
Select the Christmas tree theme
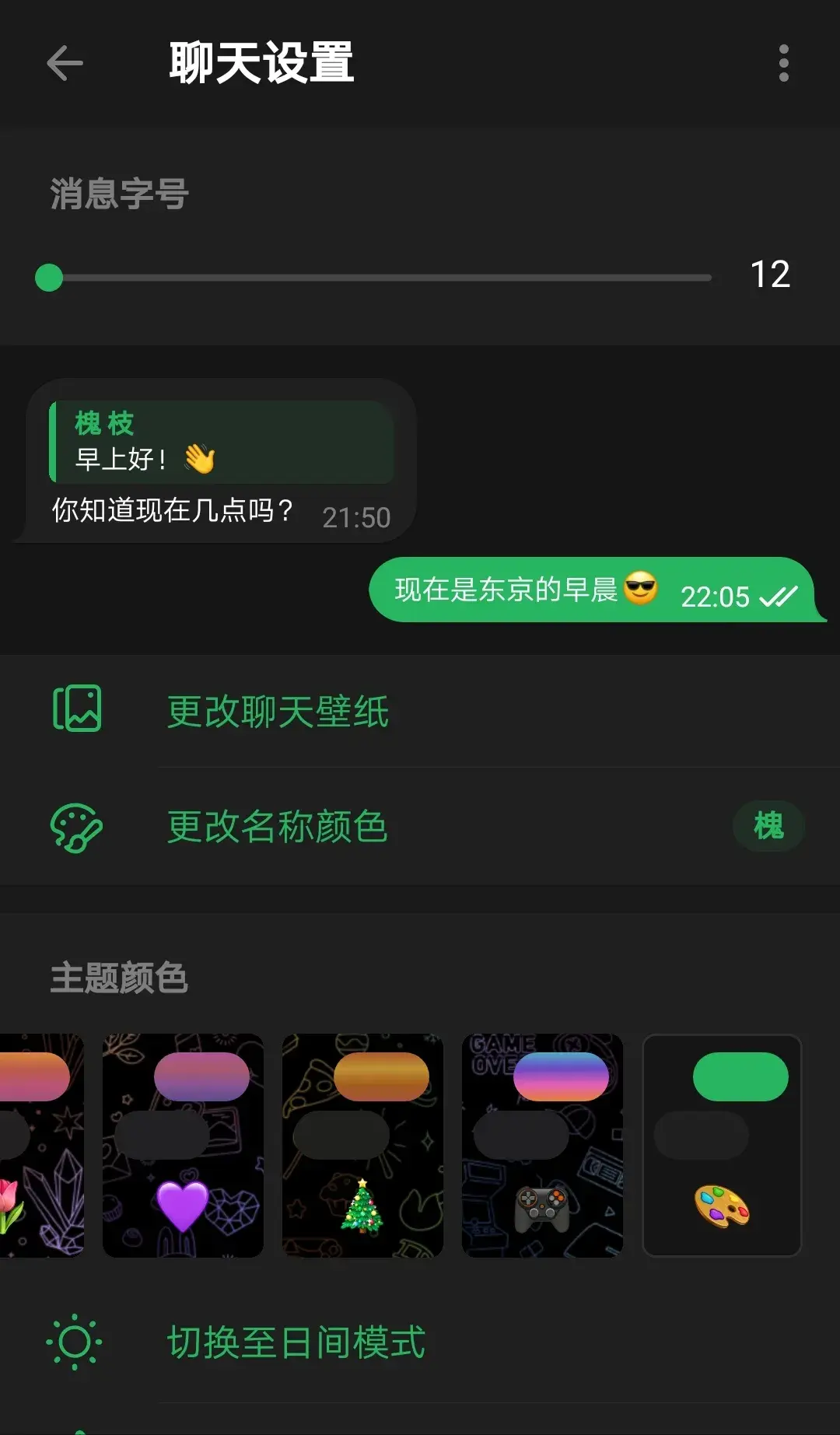coord(362,1145)
